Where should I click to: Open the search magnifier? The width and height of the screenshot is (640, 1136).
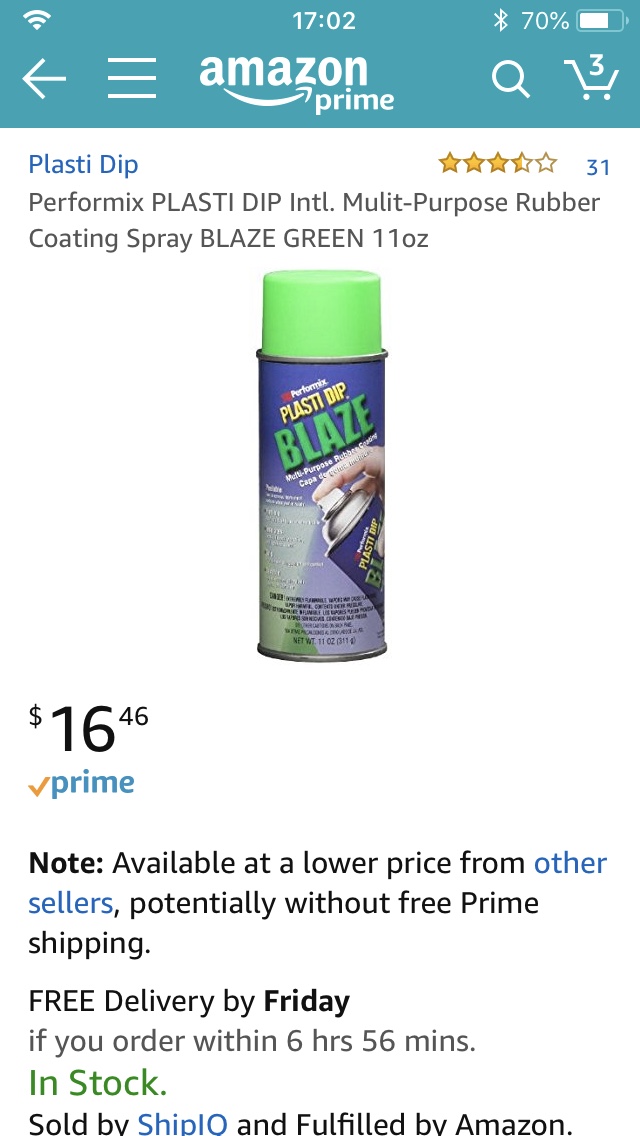(x=509, y=79)
